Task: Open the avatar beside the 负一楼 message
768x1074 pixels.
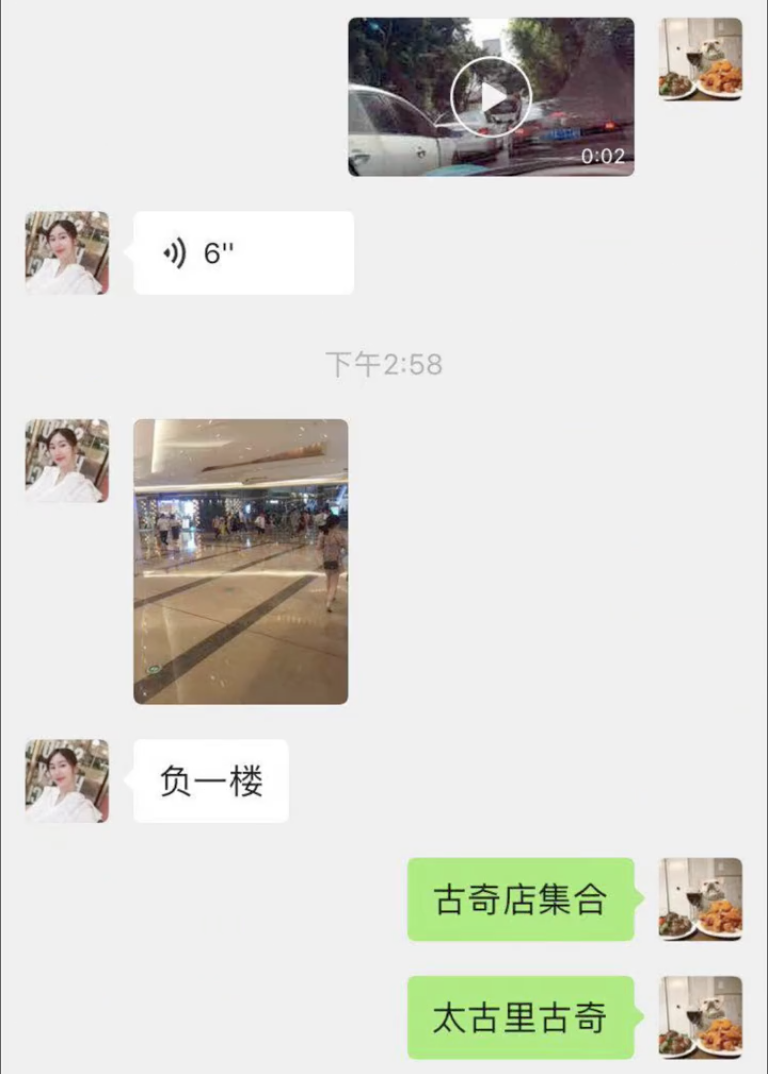Action: 67,781
